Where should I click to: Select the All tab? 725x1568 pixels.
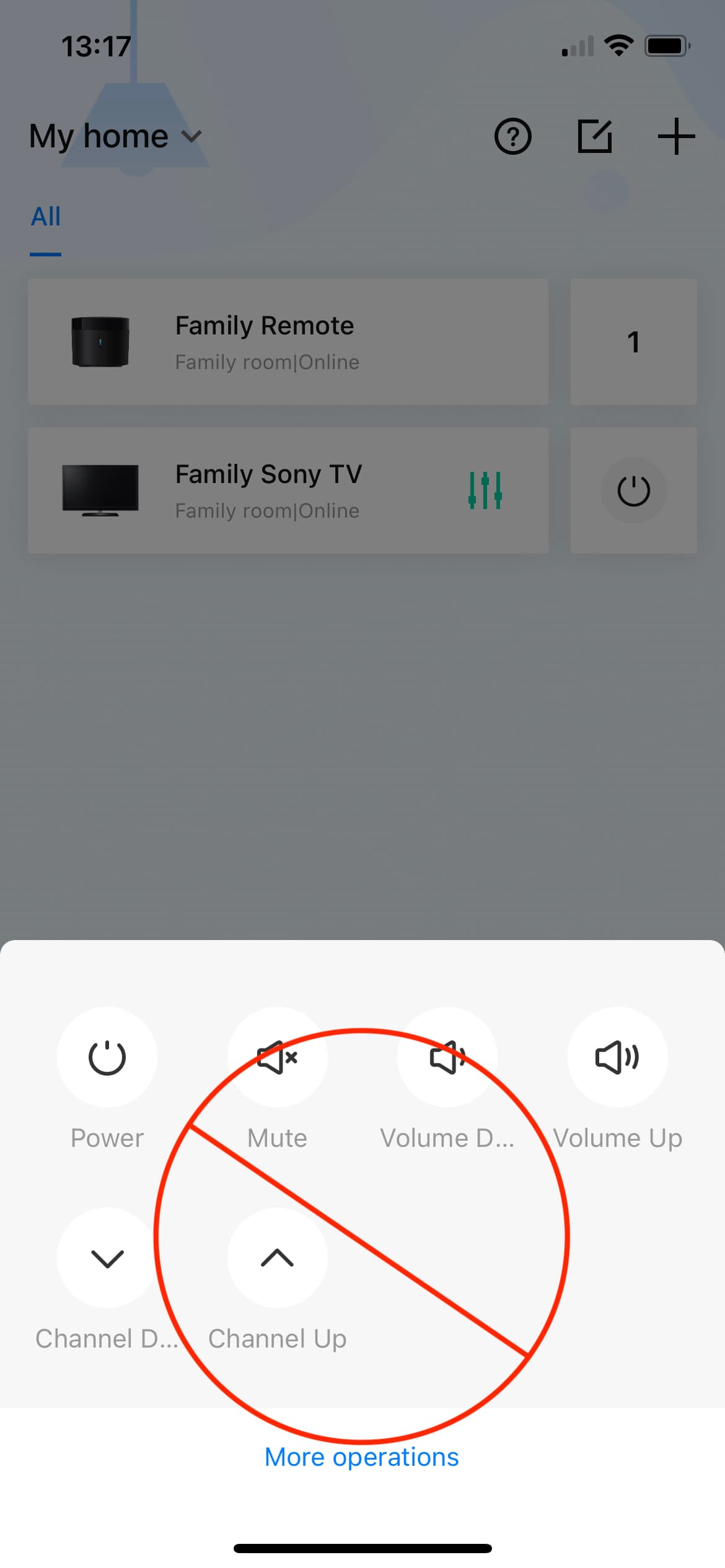click(46, 217)
